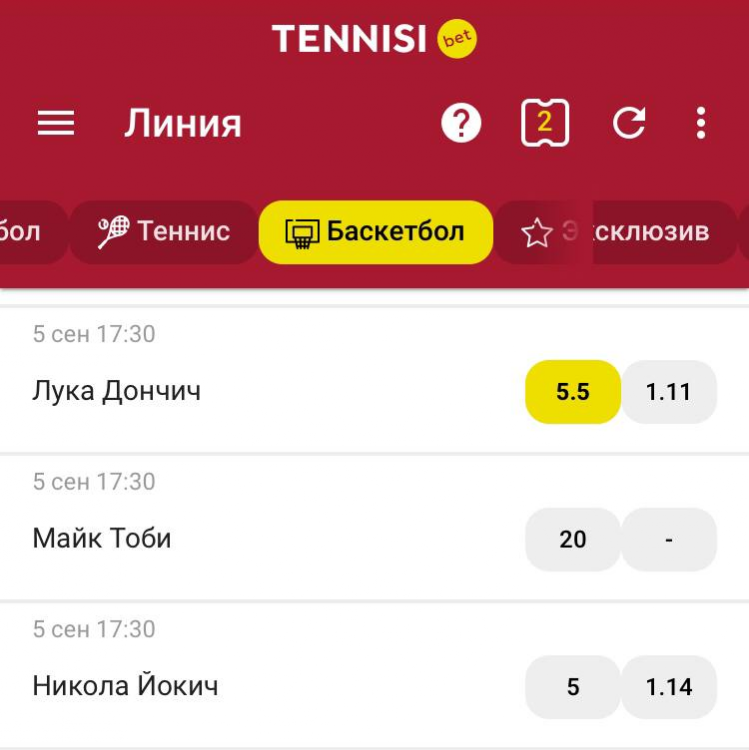Refresh the betting line

pos(629,123)
